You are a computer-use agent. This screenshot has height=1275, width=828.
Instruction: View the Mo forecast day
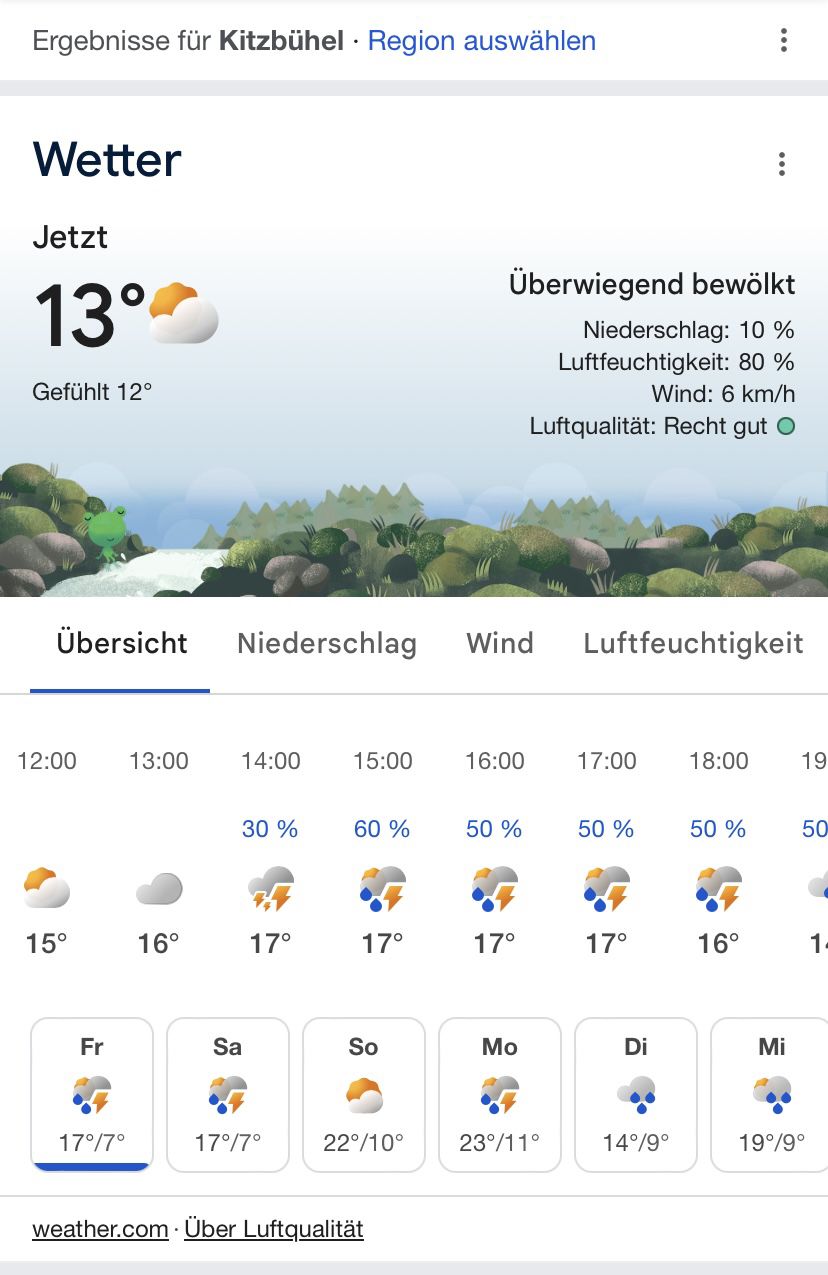[500, 1095]
